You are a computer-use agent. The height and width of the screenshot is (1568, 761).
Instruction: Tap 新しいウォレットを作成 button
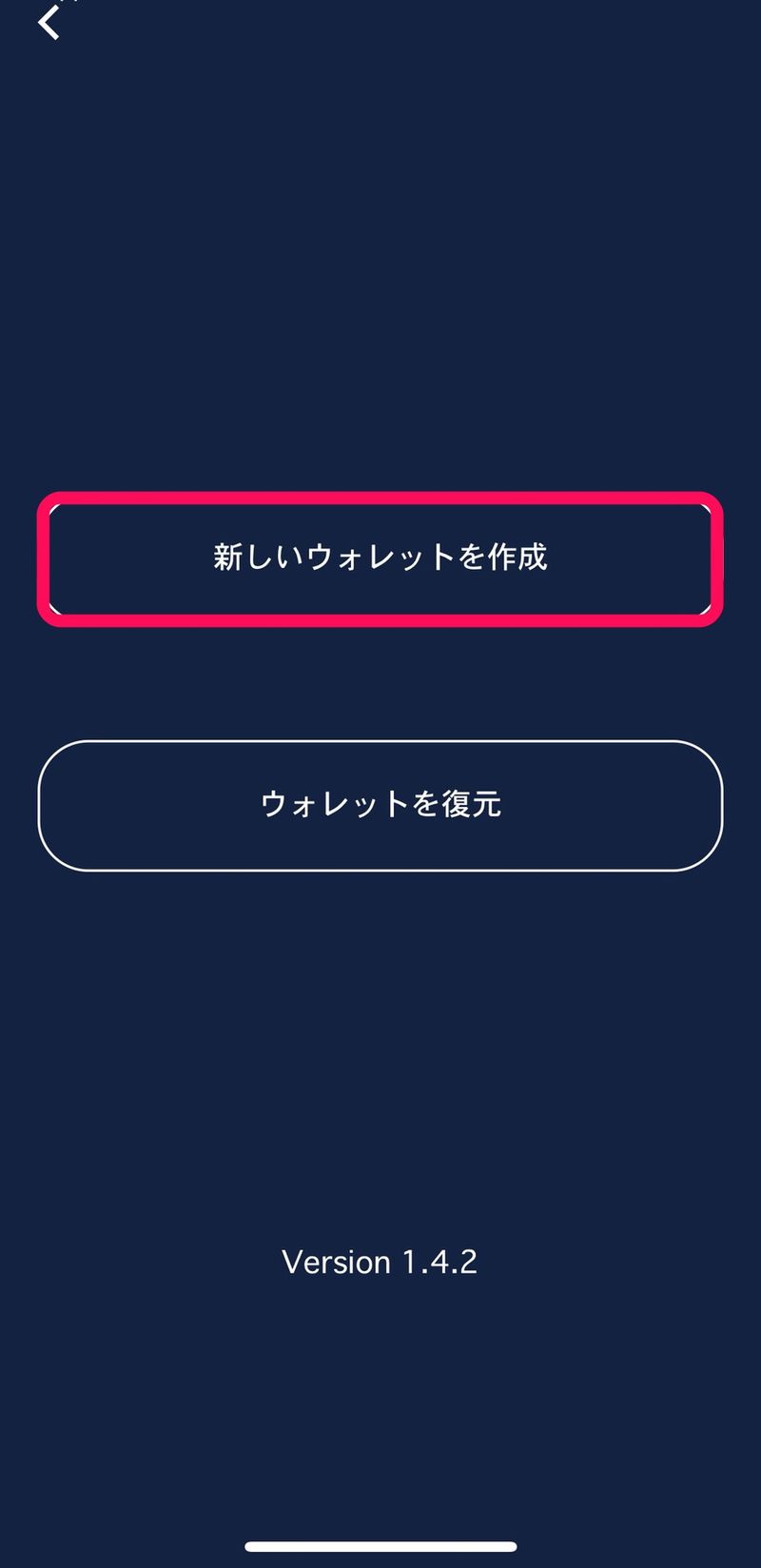coord(380,559)
